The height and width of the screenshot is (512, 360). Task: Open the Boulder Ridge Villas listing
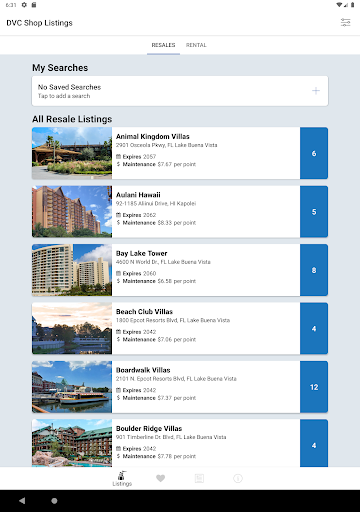point(180,443)
